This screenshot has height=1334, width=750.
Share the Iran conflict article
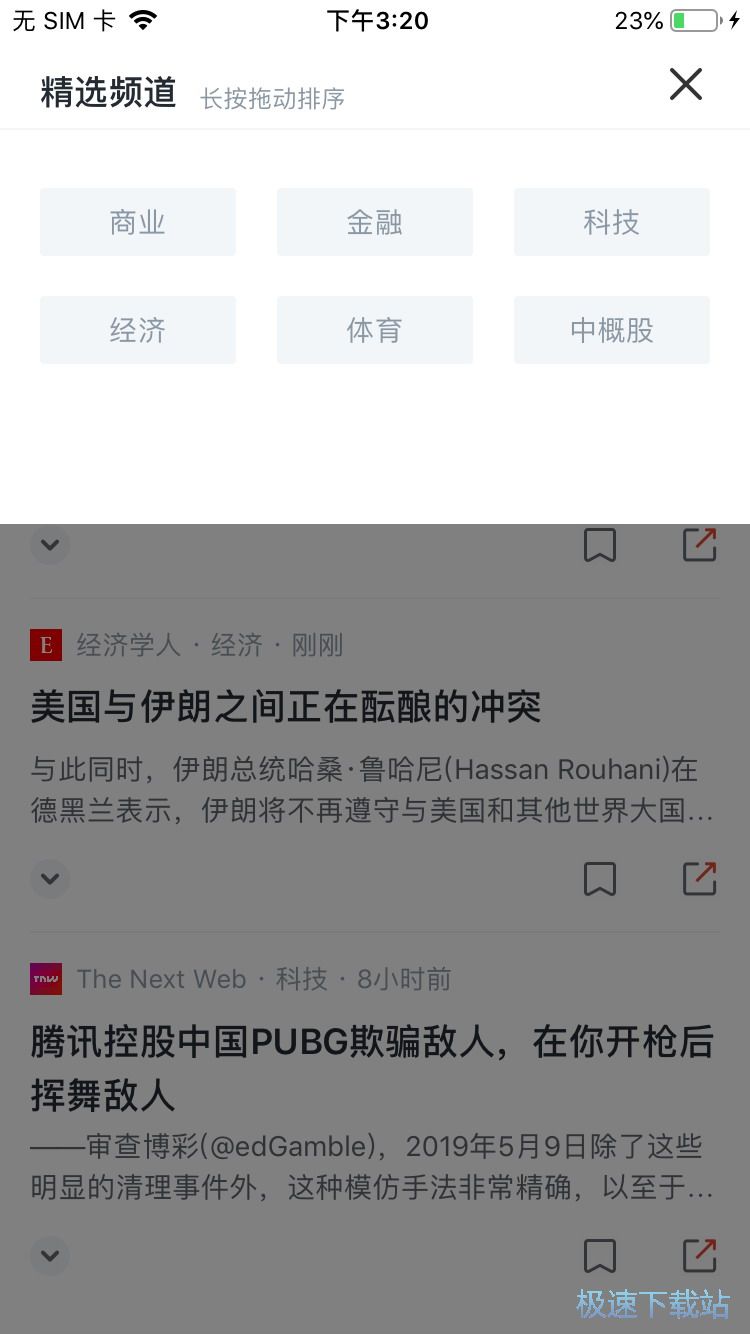point(700,879)
